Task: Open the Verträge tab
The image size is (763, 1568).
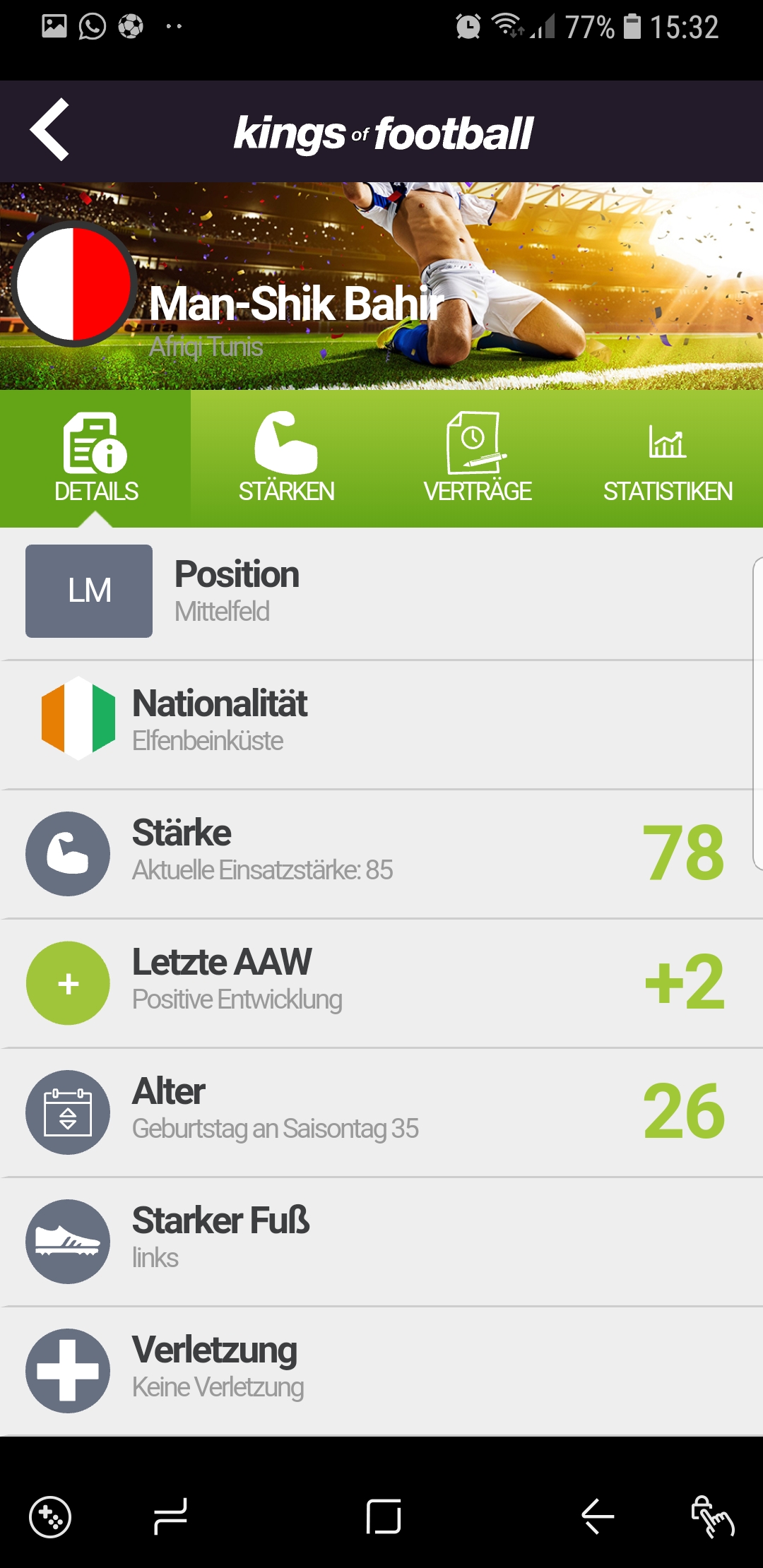Action: 477,458
